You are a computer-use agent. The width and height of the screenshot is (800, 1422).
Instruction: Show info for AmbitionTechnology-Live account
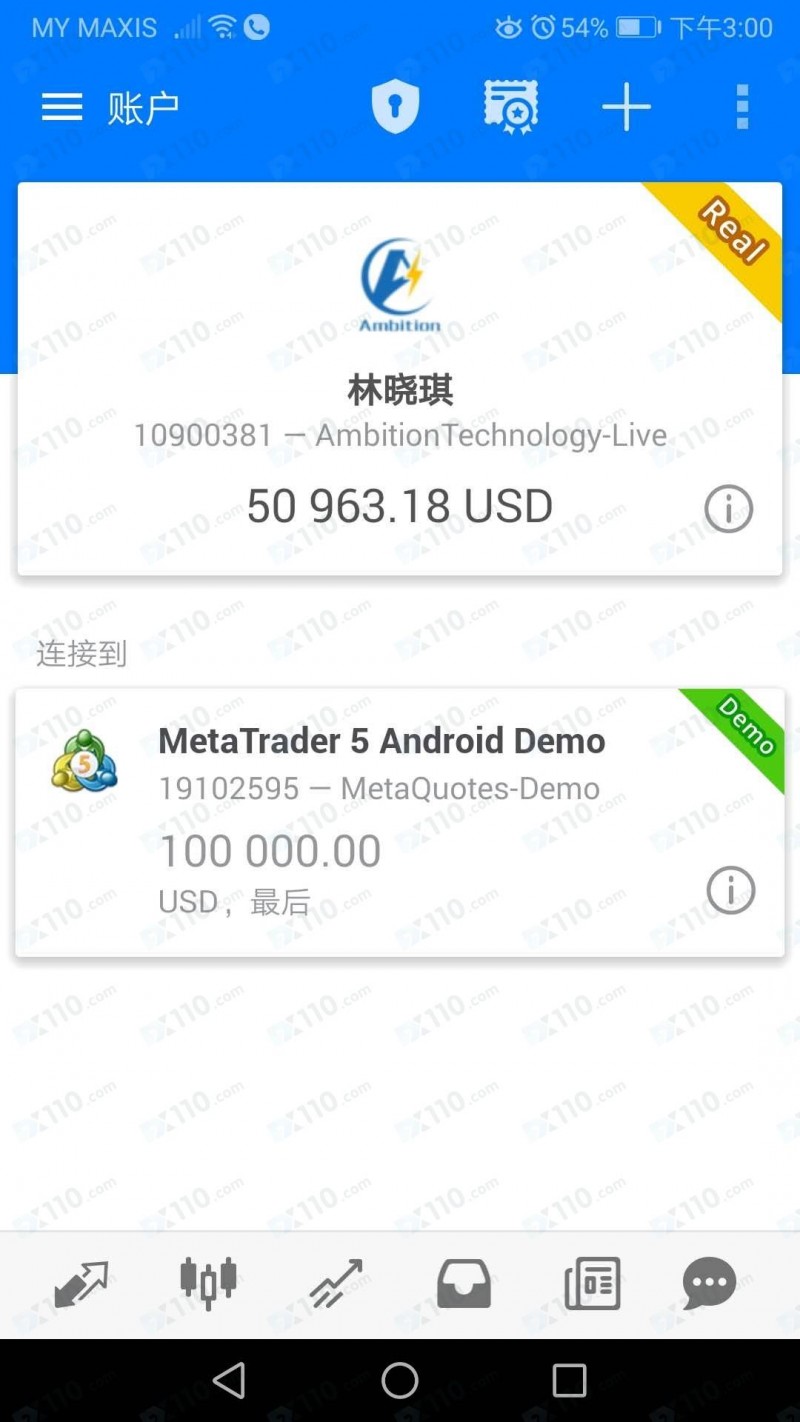coord(728,508)
